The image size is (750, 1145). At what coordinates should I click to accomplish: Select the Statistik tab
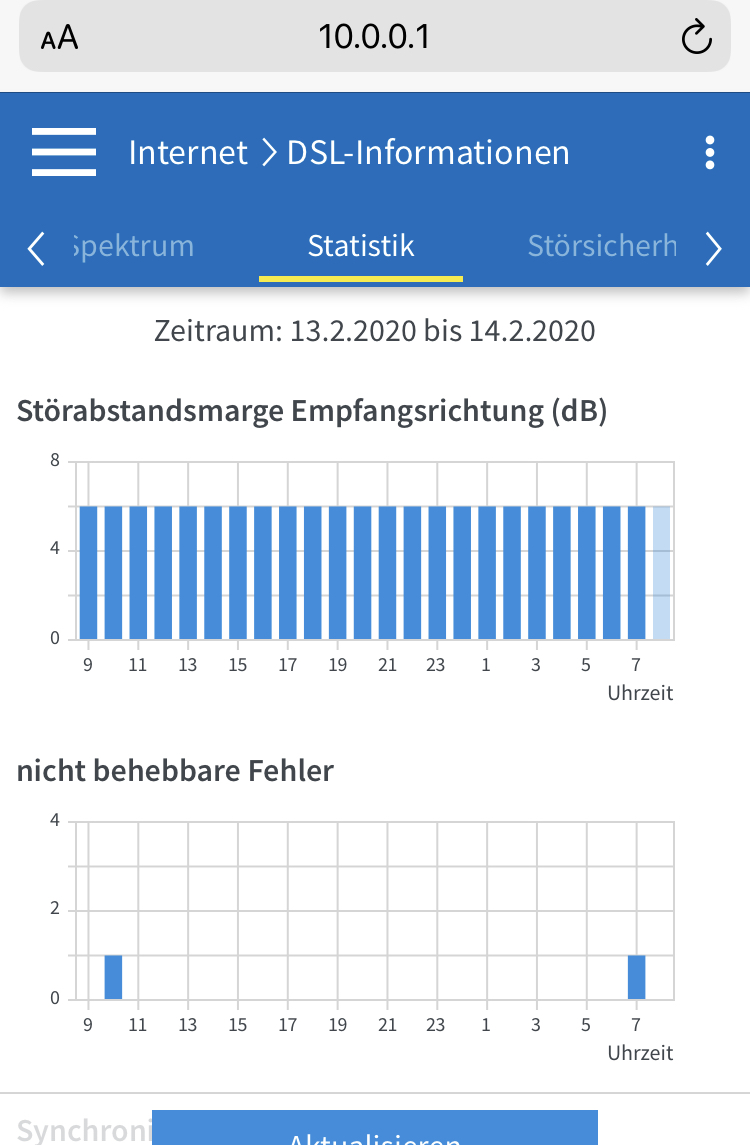pyautogui.click(x=361, y=246)
